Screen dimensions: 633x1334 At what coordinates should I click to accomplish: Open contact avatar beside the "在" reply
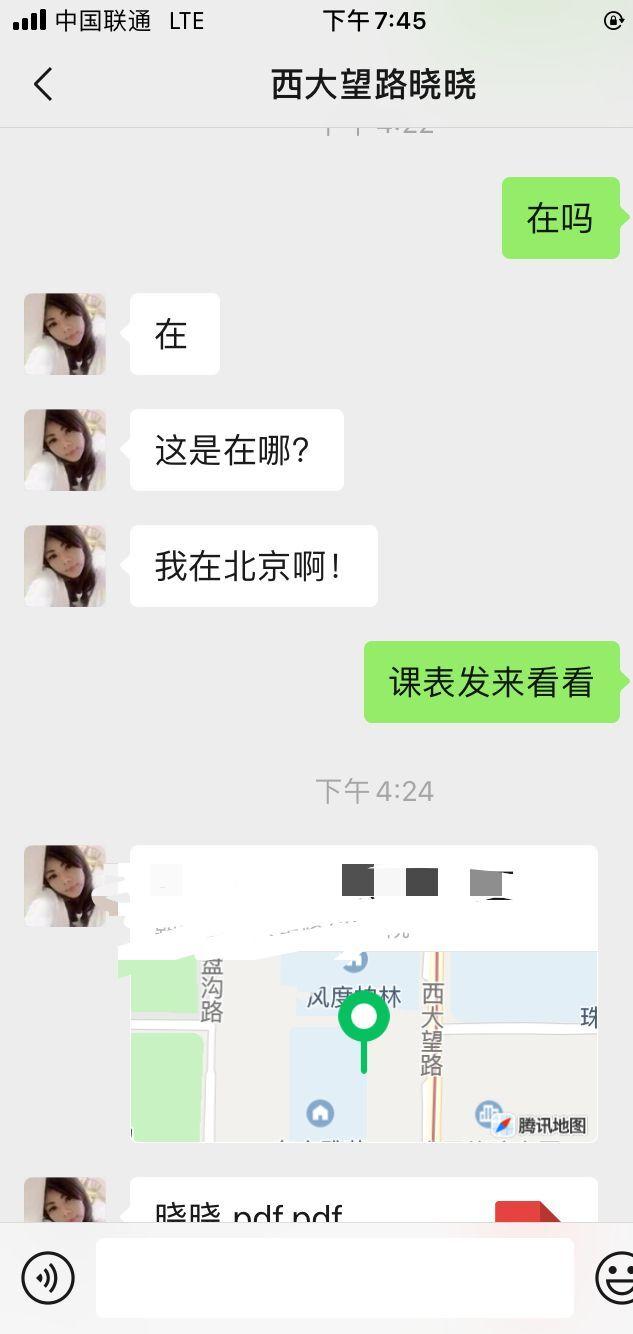[65, 334]
